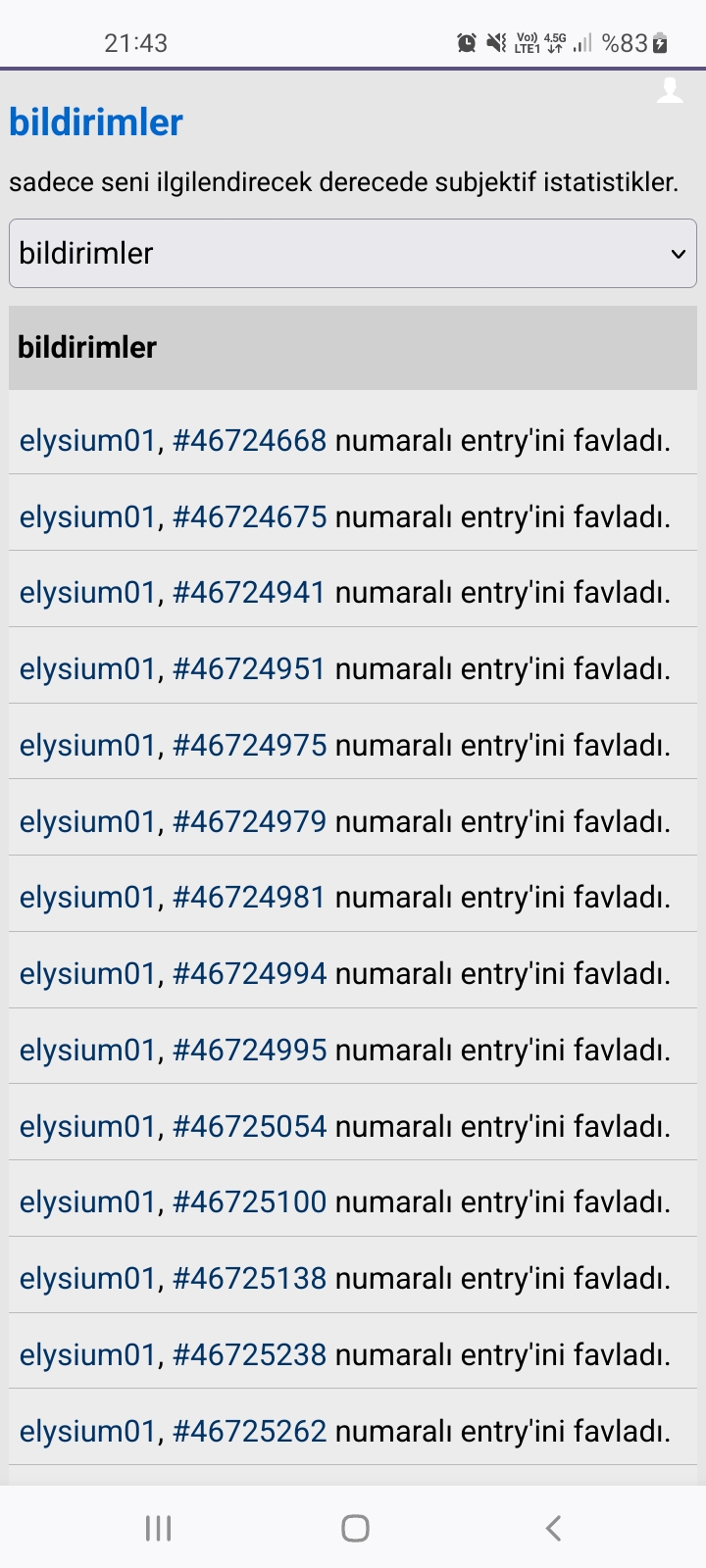Expand the bildirimler dropdown

pos(353,254)
